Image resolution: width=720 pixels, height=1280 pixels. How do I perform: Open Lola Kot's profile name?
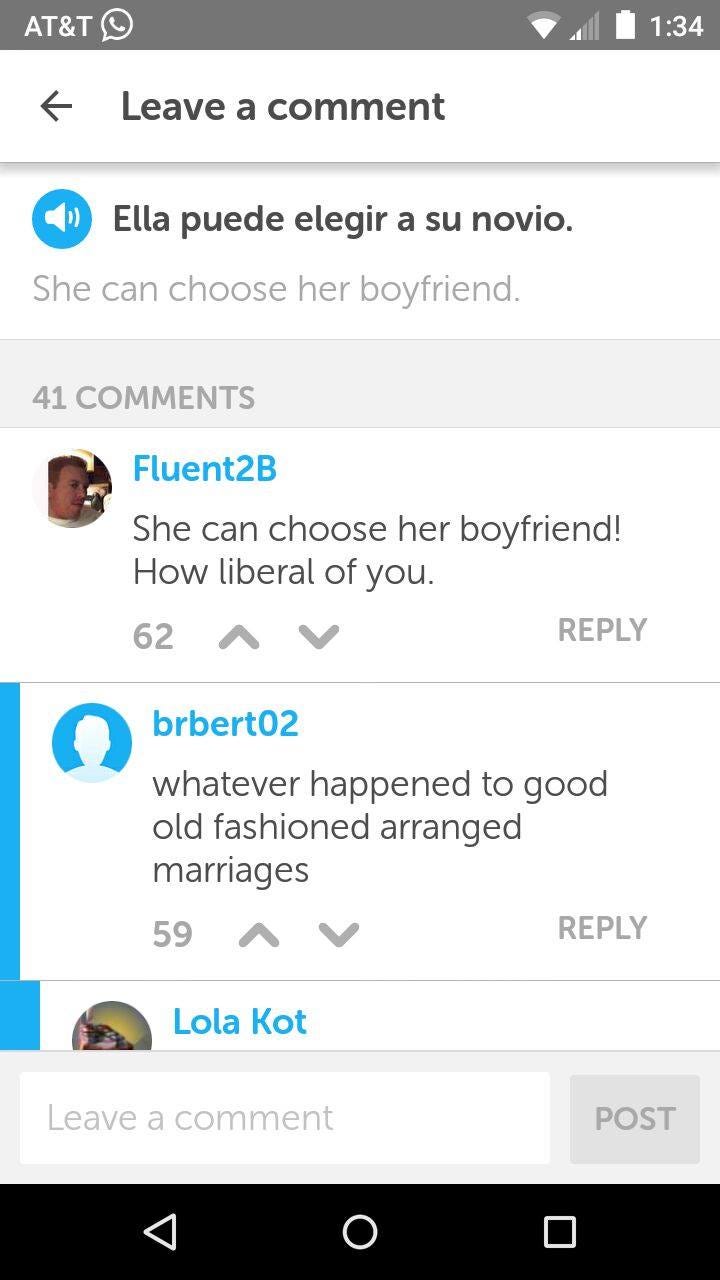pos(240,1022)
